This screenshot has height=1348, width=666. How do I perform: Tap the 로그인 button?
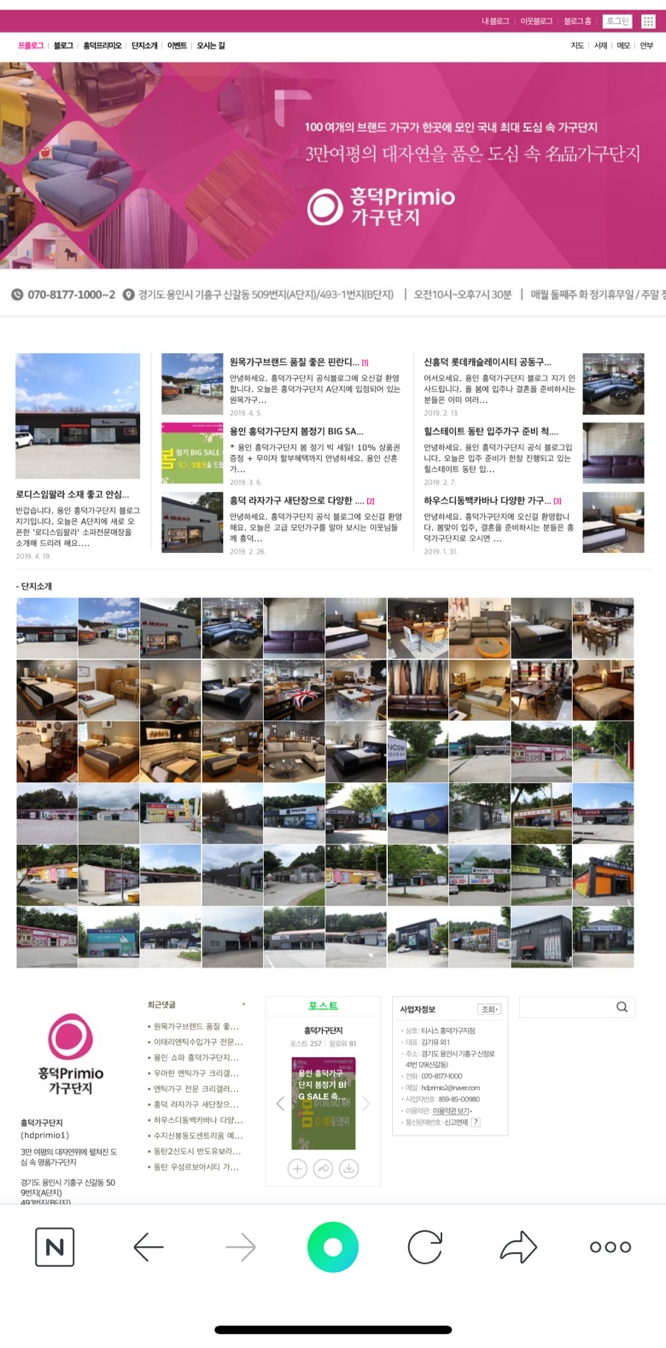(x=617, y=21)
